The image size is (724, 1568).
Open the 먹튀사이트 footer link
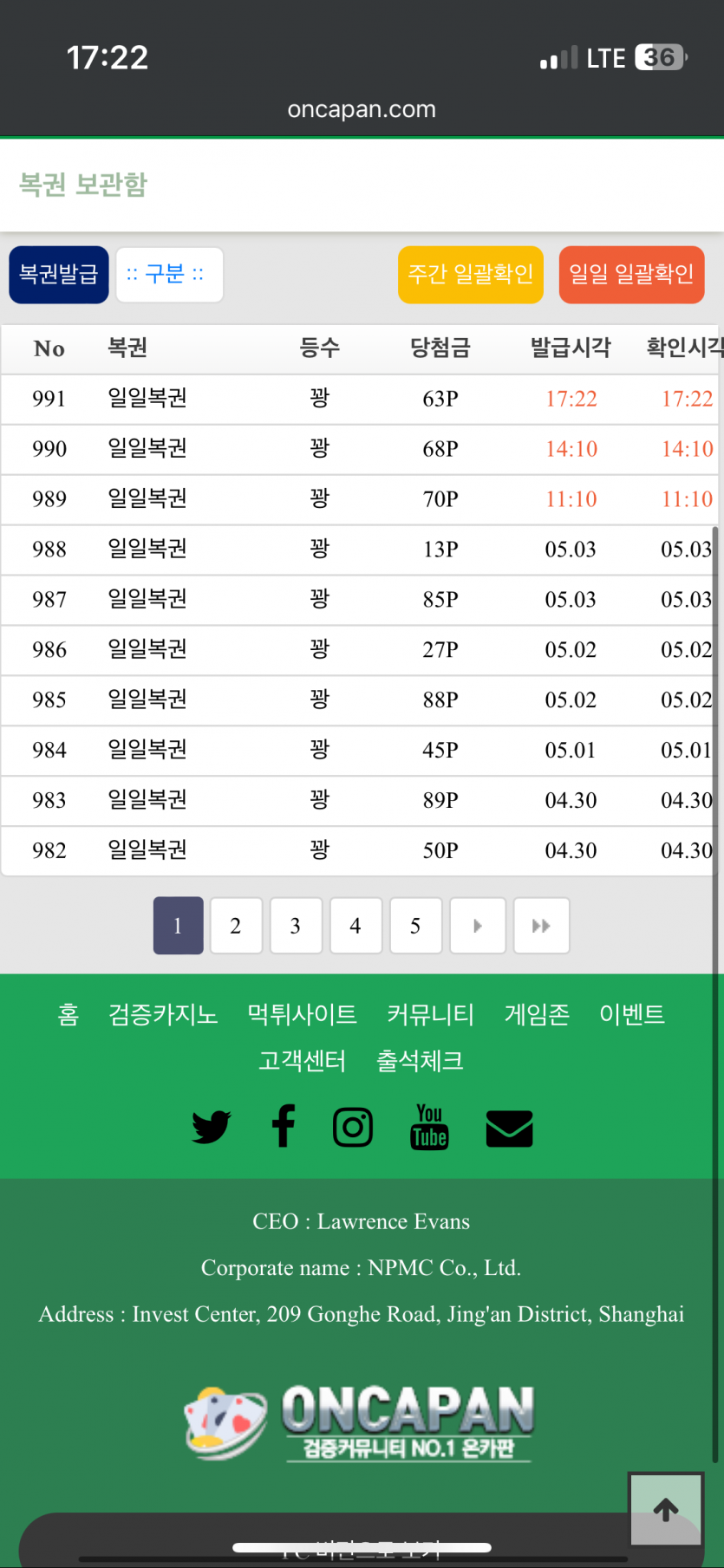point(302,1014)
